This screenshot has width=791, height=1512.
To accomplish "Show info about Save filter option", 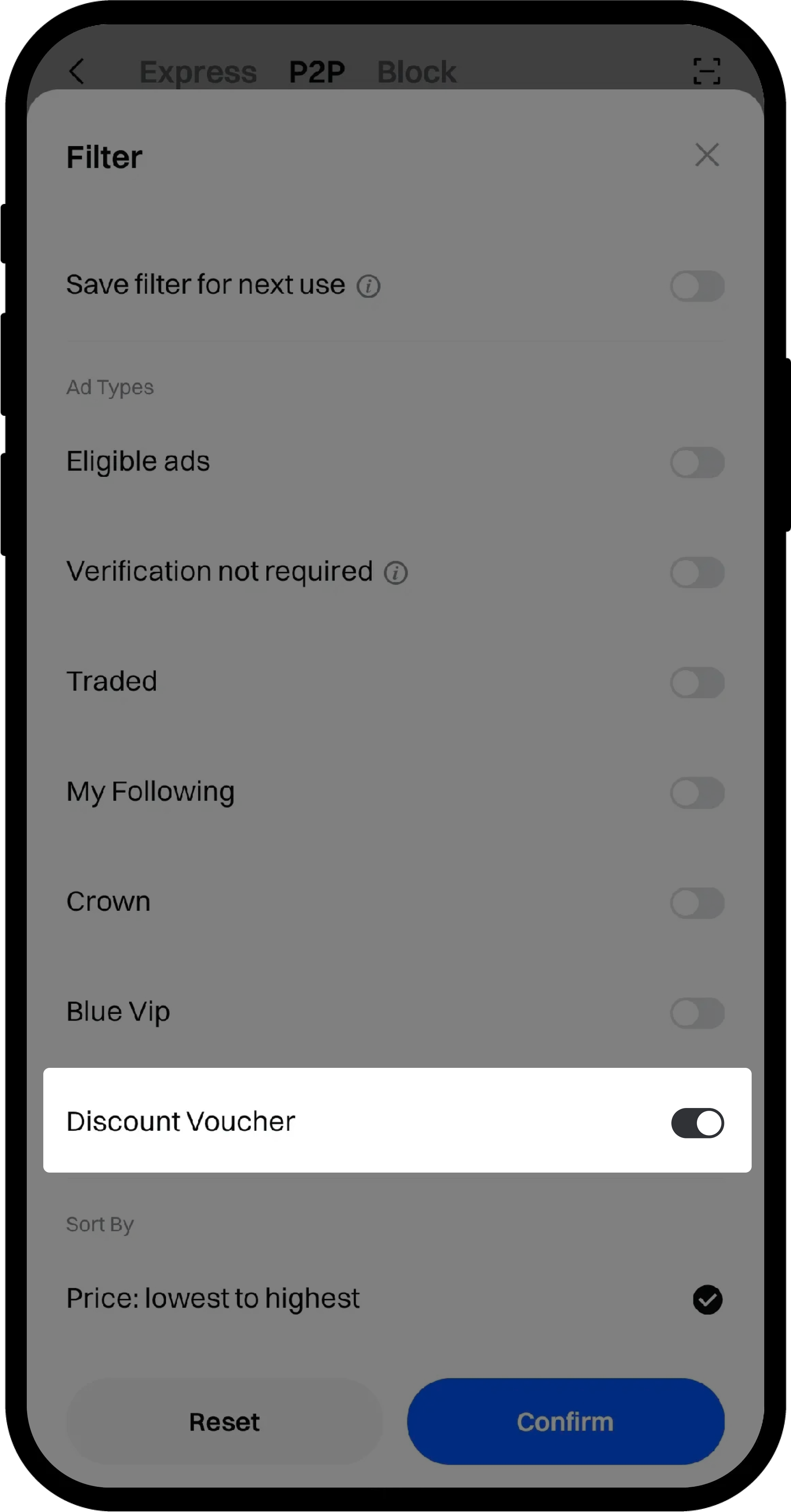I will (x=368, y=286).
